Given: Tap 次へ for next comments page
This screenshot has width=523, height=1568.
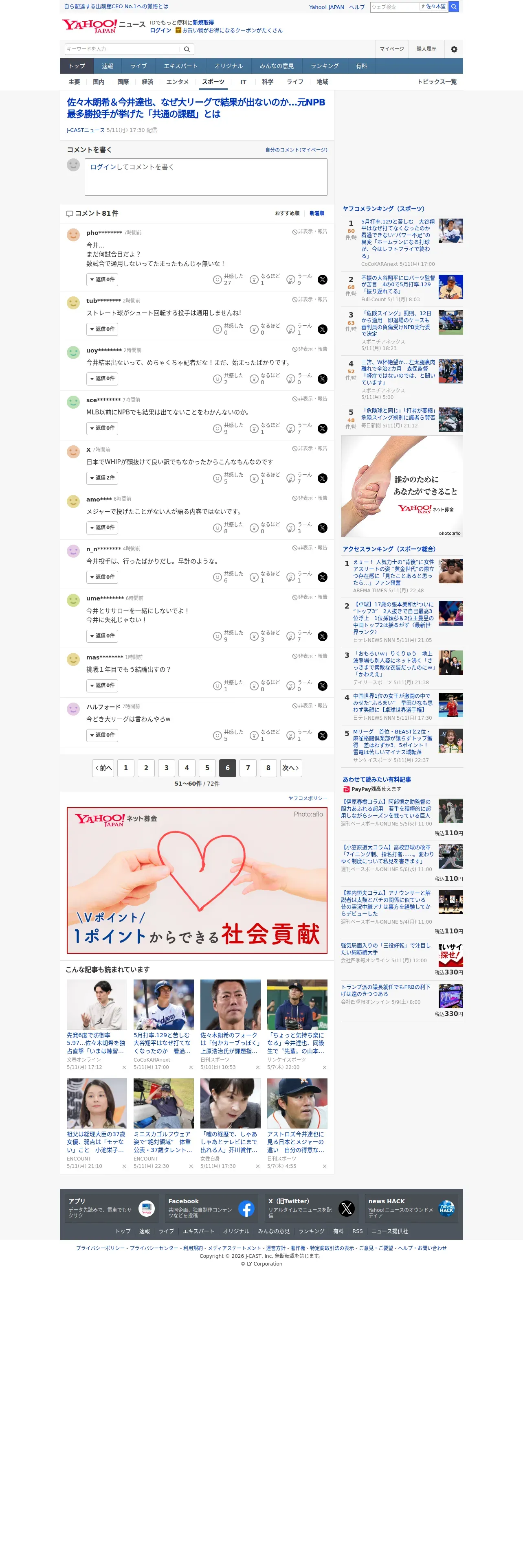Looking at the screenshot, I should 291,768.
